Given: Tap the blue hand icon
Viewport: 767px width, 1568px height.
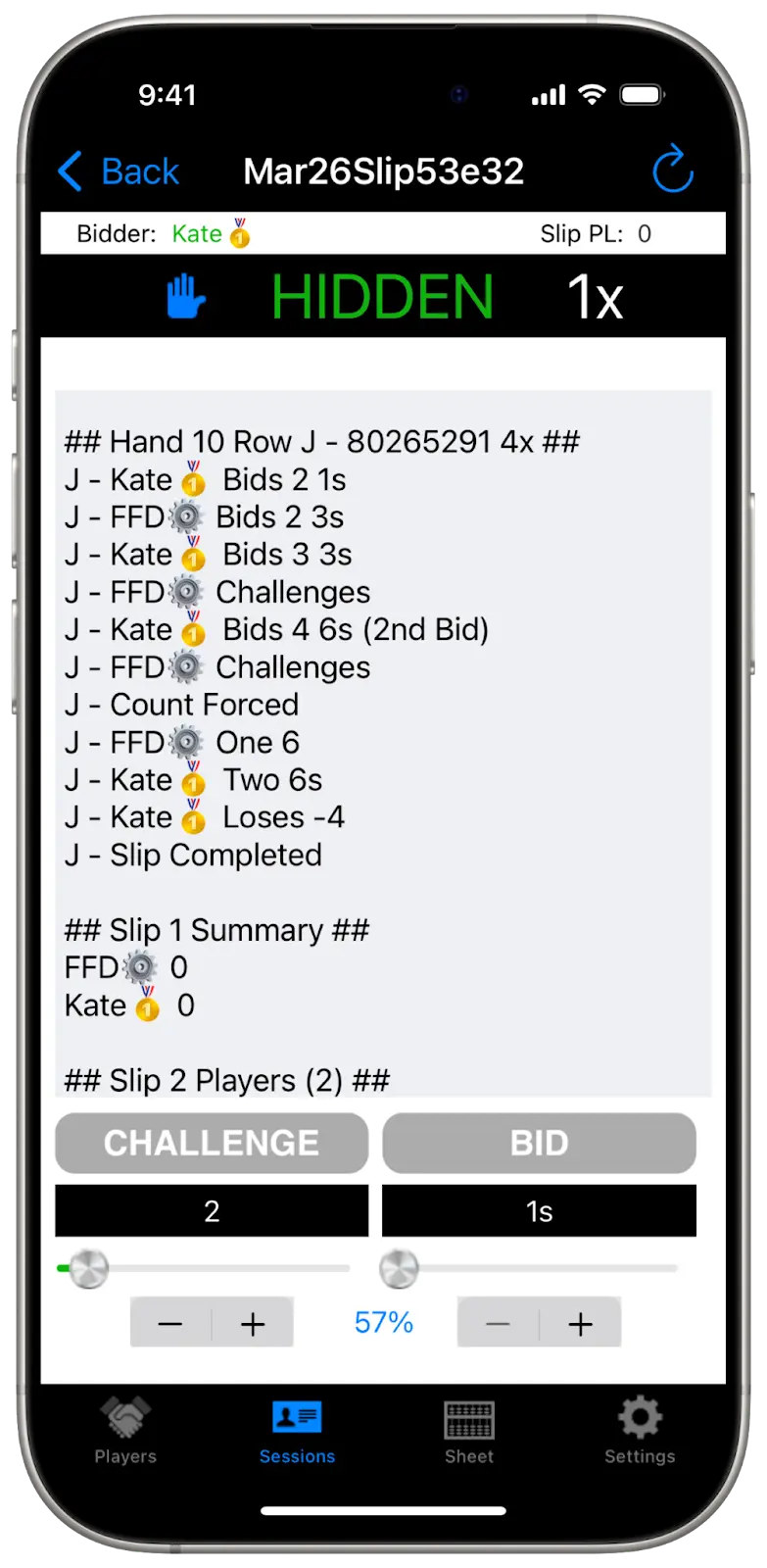Looking at the screenshot, I should tap(185, 296).
